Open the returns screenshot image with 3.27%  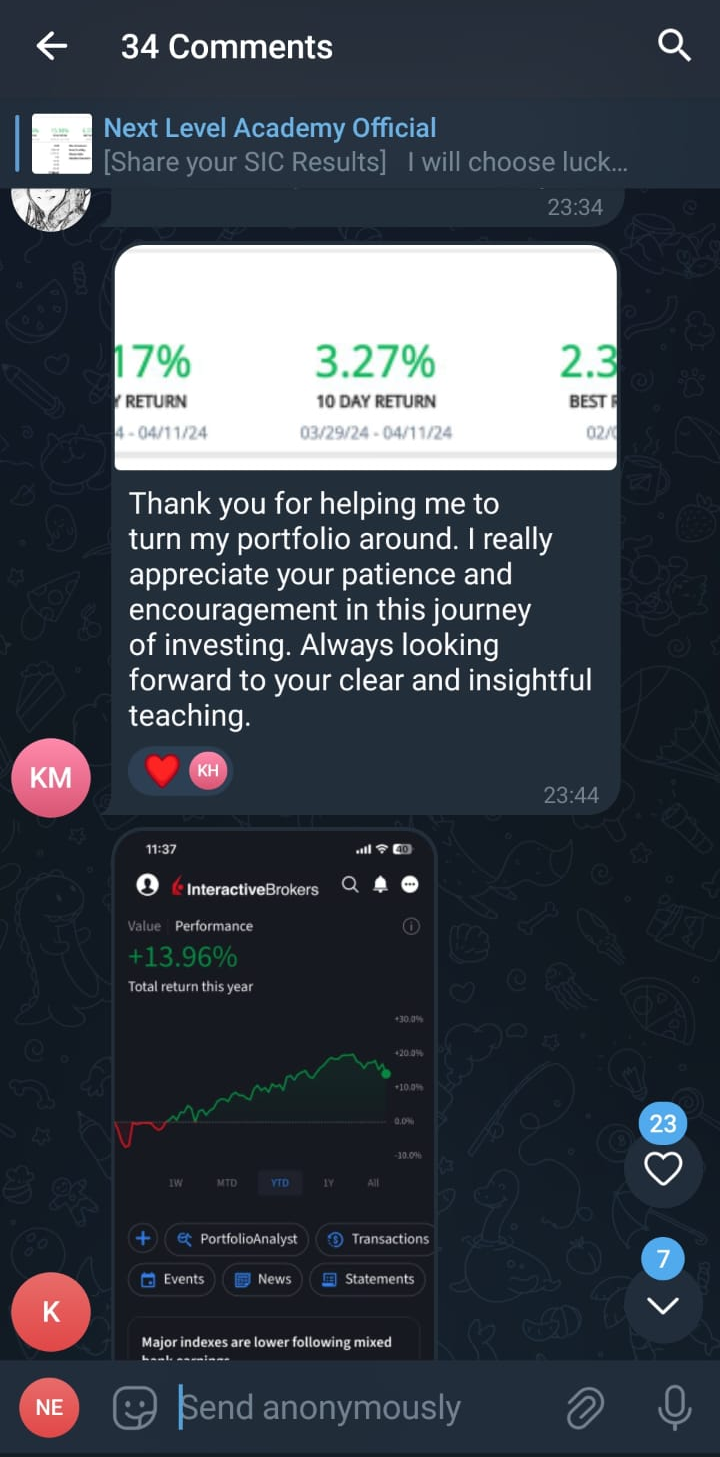coord(365,358)
